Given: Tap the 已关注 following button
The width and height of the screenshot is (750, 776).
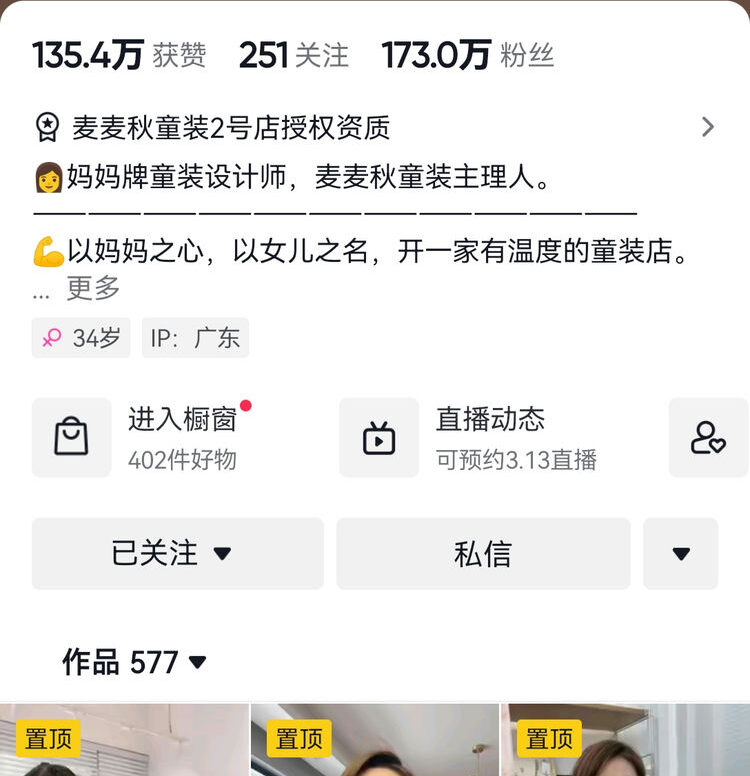Looking at the screenshot, I should click(177, 553).
